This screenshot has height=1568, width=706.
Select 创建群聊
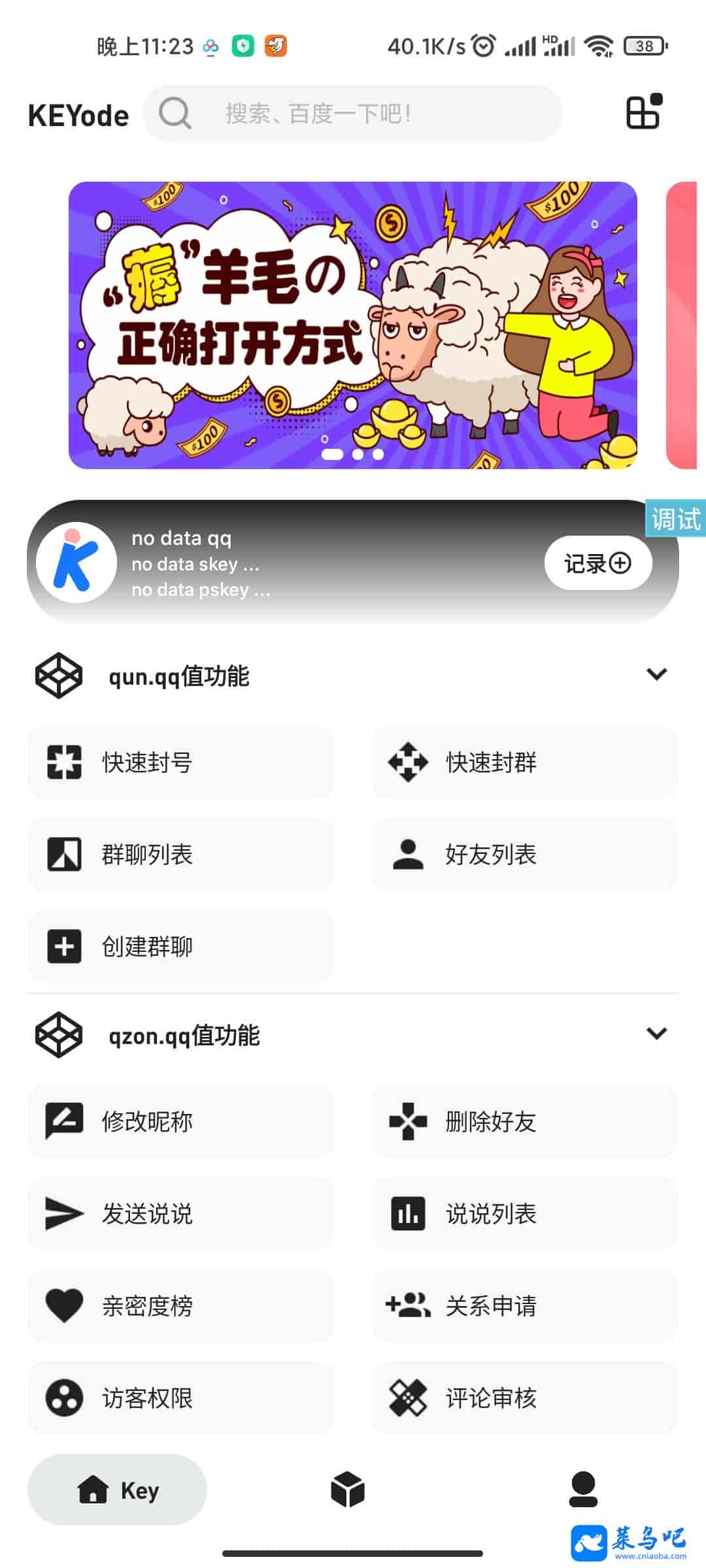(x=181, y=947)
